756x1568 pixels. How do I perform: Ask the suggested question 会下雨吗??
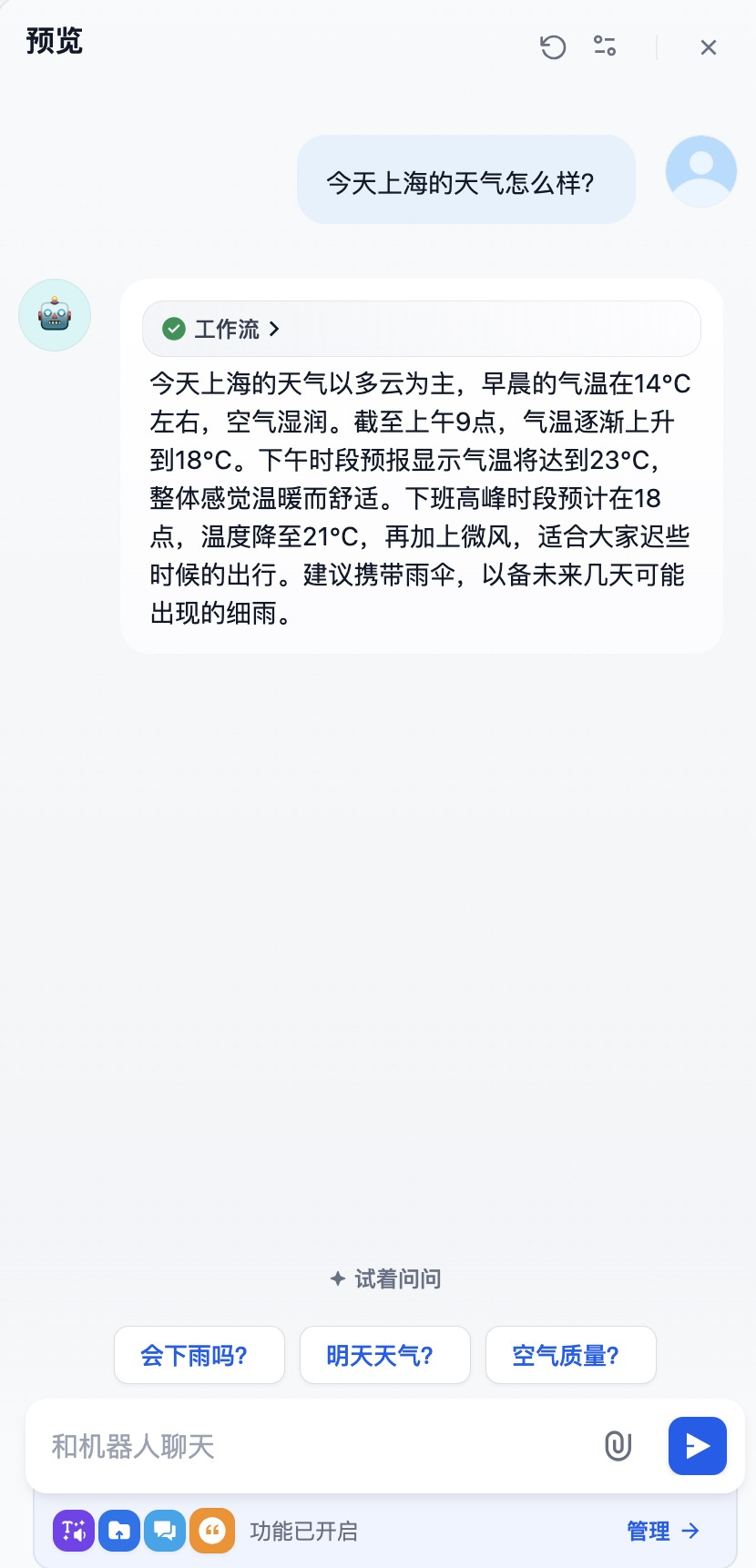click(199, 1355)
